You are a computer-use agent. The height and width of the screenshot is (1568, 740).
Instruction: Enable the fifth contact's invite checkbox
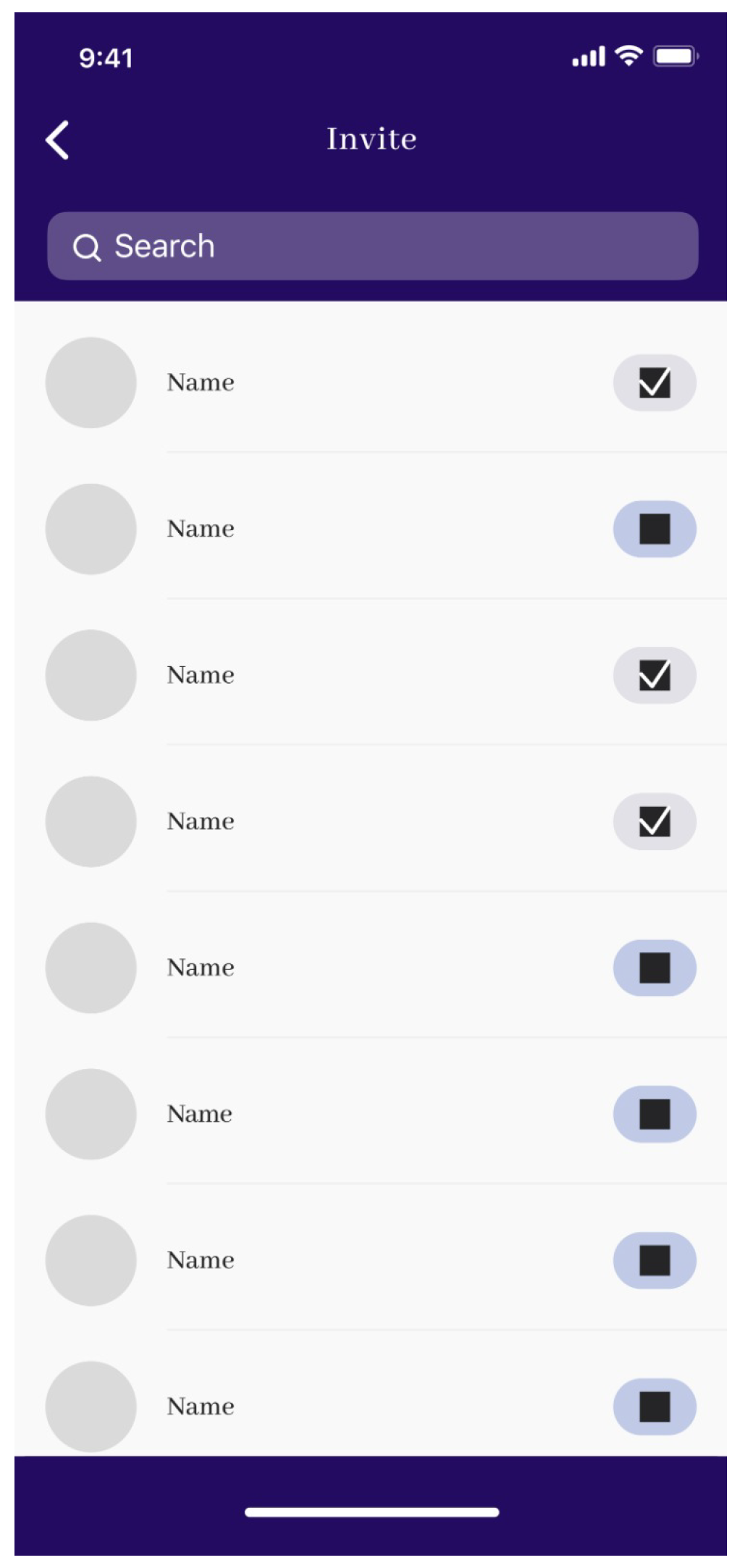tap(654, 968)
